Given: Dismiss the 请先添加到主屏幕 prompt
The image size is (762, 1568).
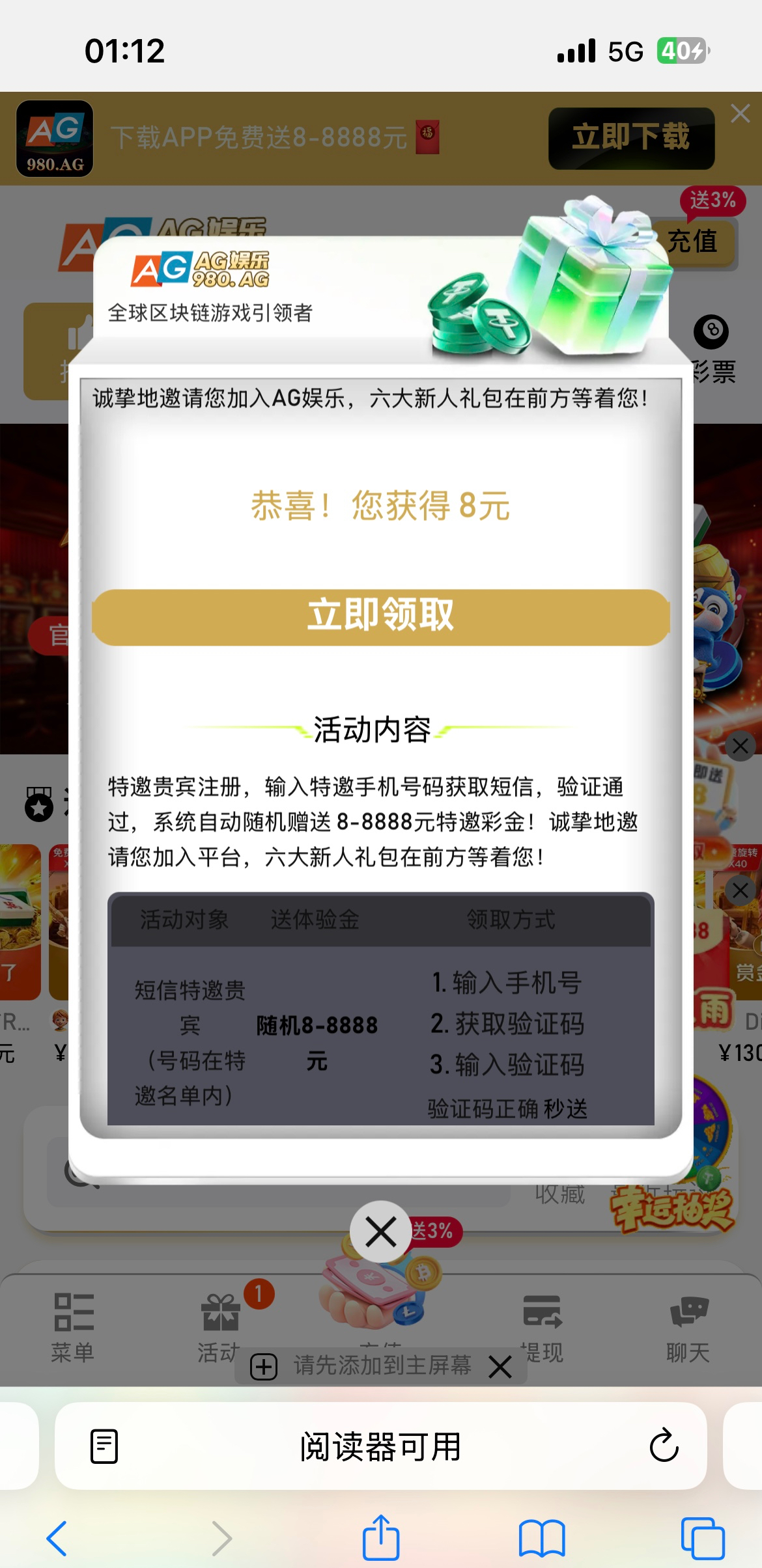Looking at the screenshot, I should tap(500, 1366).
